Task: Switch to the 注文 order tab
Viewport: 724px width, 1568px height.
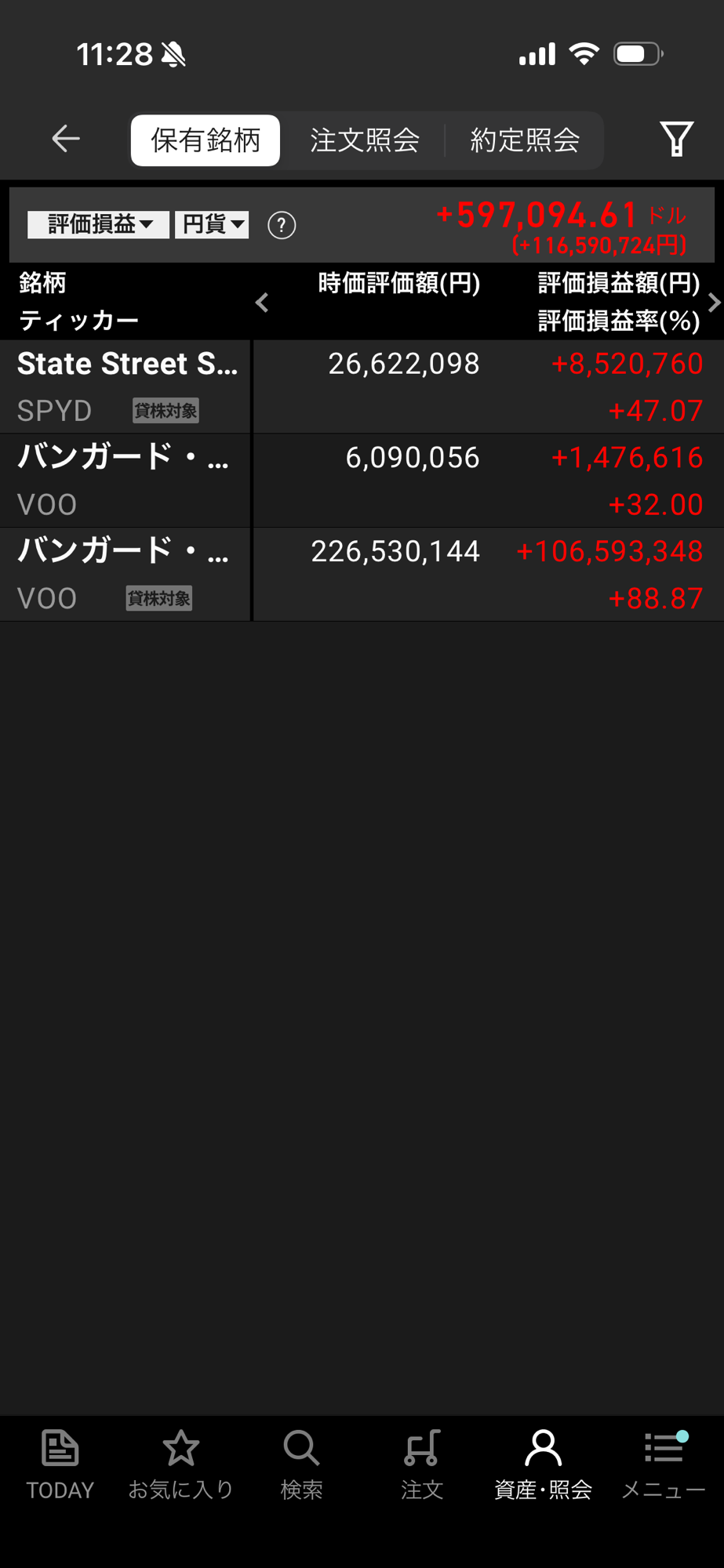Action: coord(422,1464)
